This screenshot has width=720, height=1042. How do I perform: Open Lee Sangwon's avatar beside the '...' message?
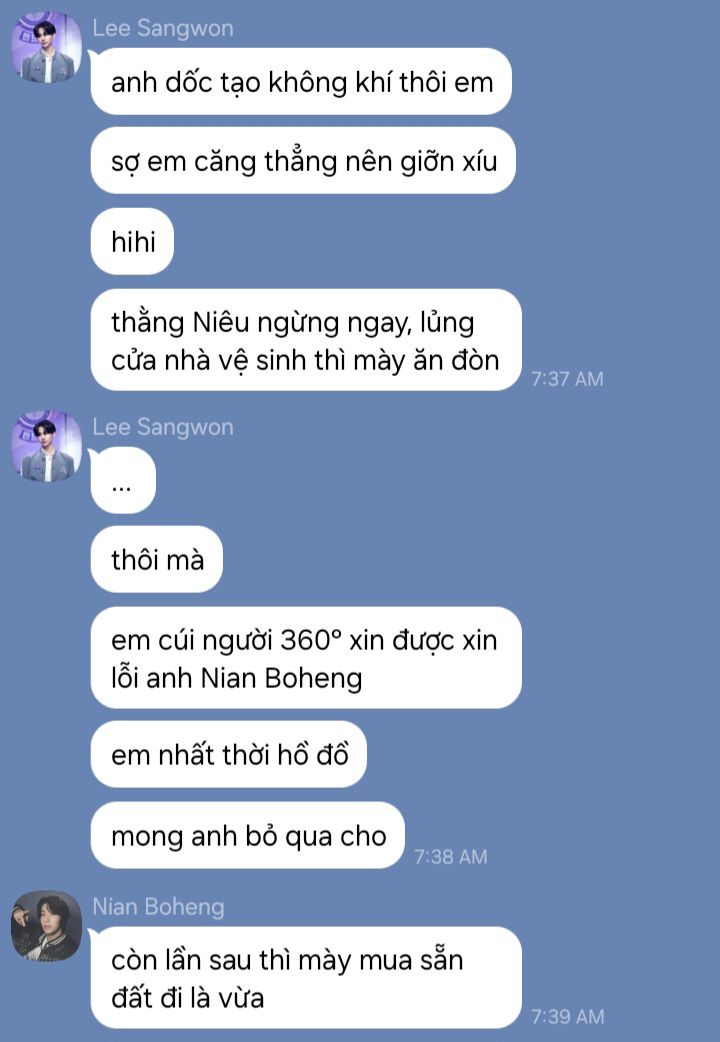point(46,446)
